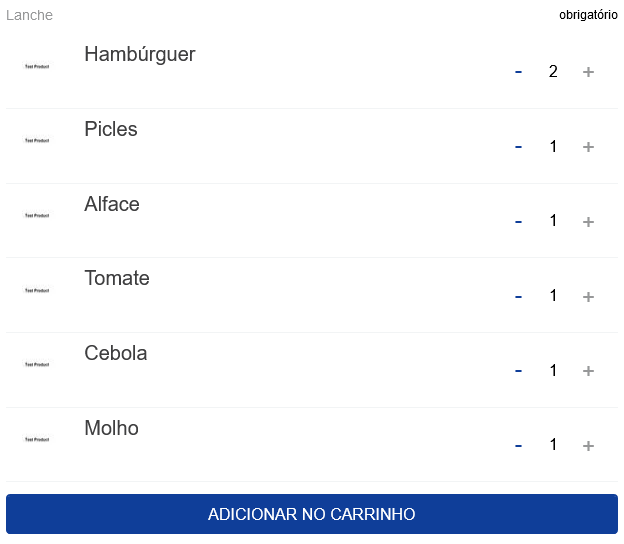Screen dimensions: 624x544
Task: Increase the Alface quantity
Action: point(588,221)
